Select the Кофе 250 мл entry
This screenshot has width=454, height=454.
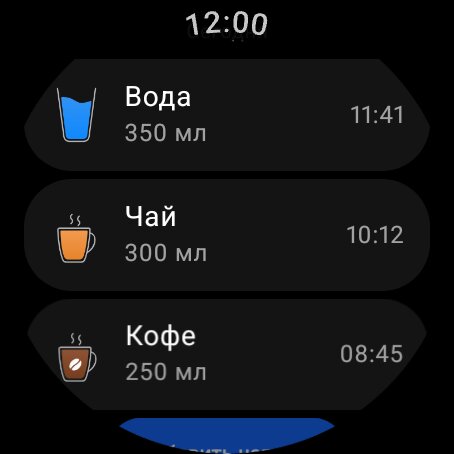tap(227, 354)
